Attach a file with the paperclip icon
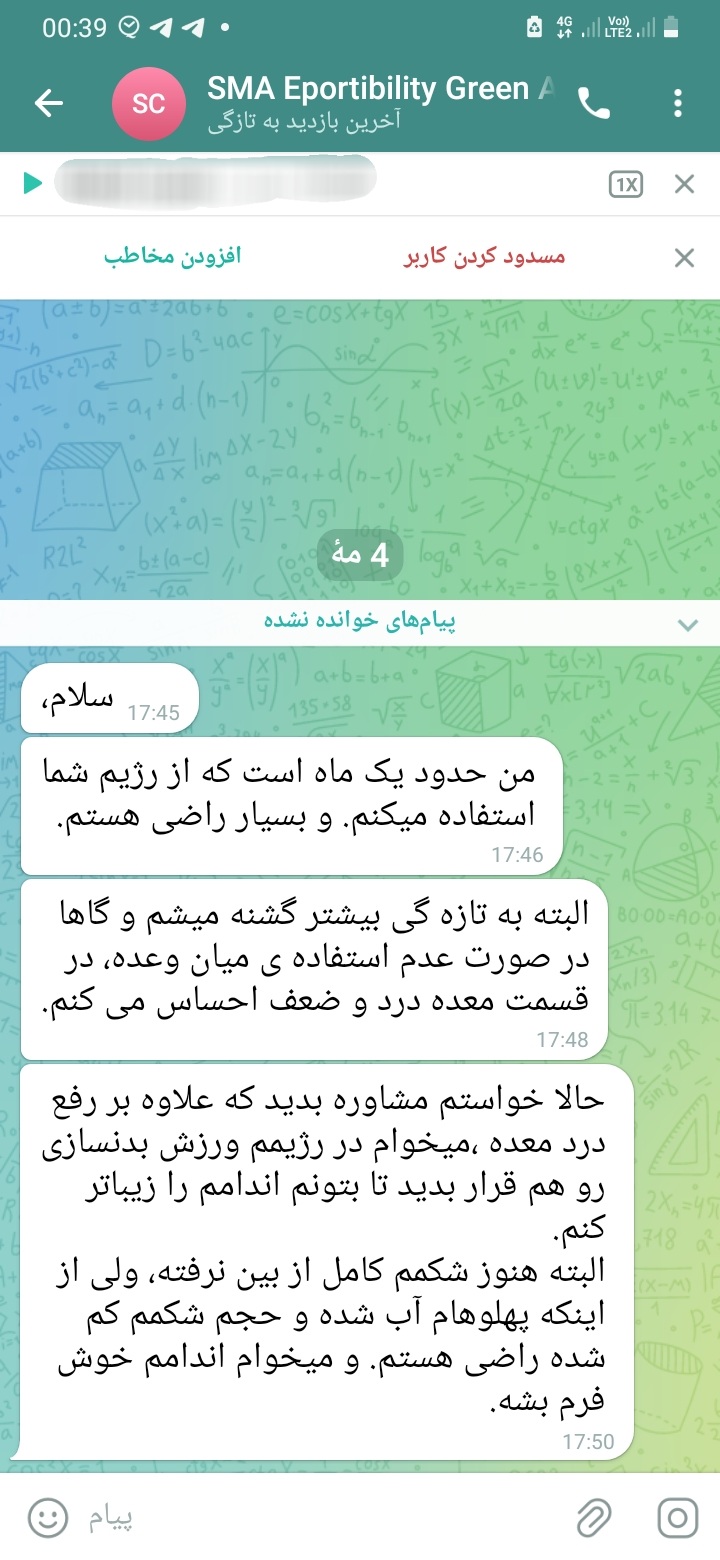This screenshot has height=1560, width=720. (594, 1519)
